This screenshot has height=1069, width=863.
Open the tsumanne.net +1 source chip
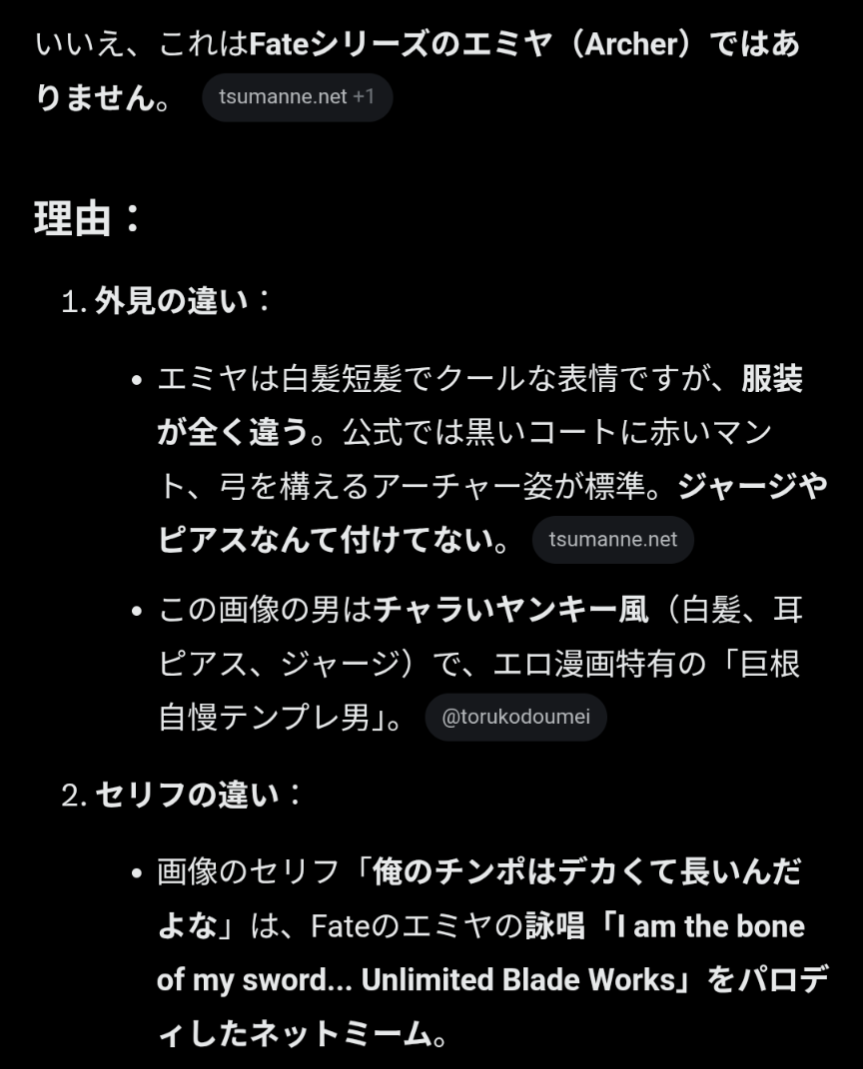coord(297,97)
